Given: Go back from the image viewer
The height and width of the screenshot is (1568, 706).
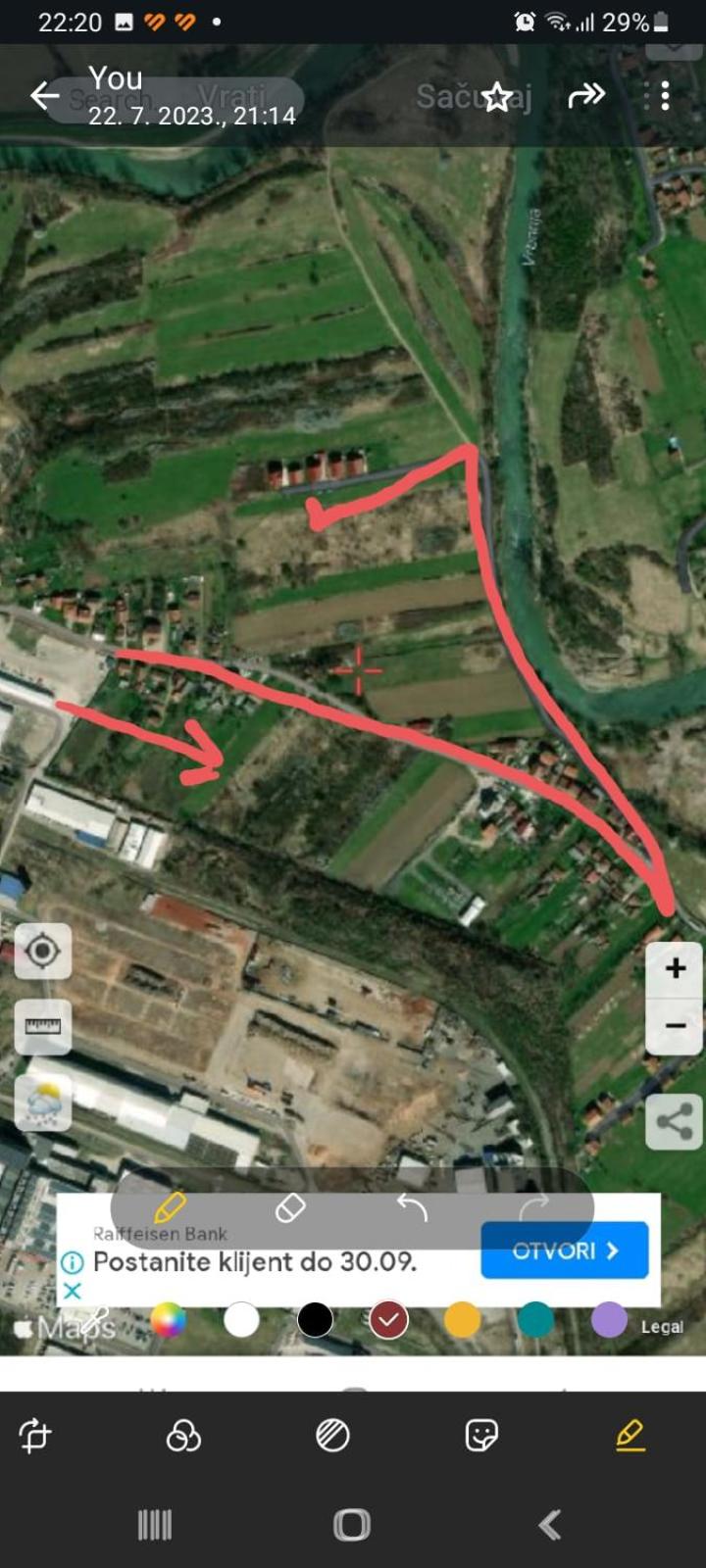Looking at the screenshot, I should click(44, 96).
